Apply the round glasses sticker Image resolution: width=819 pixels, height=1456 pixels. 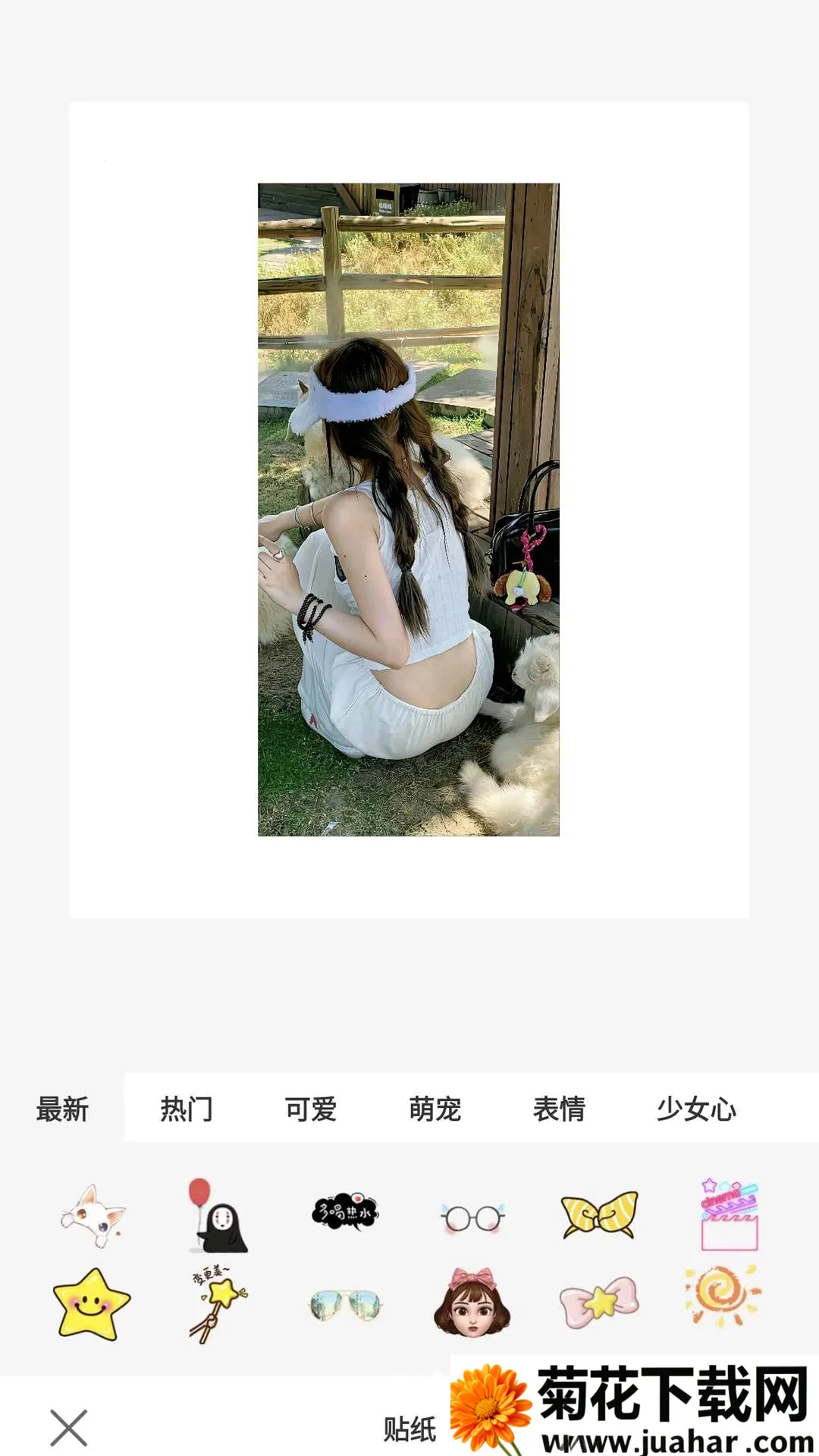(472, 1218)
